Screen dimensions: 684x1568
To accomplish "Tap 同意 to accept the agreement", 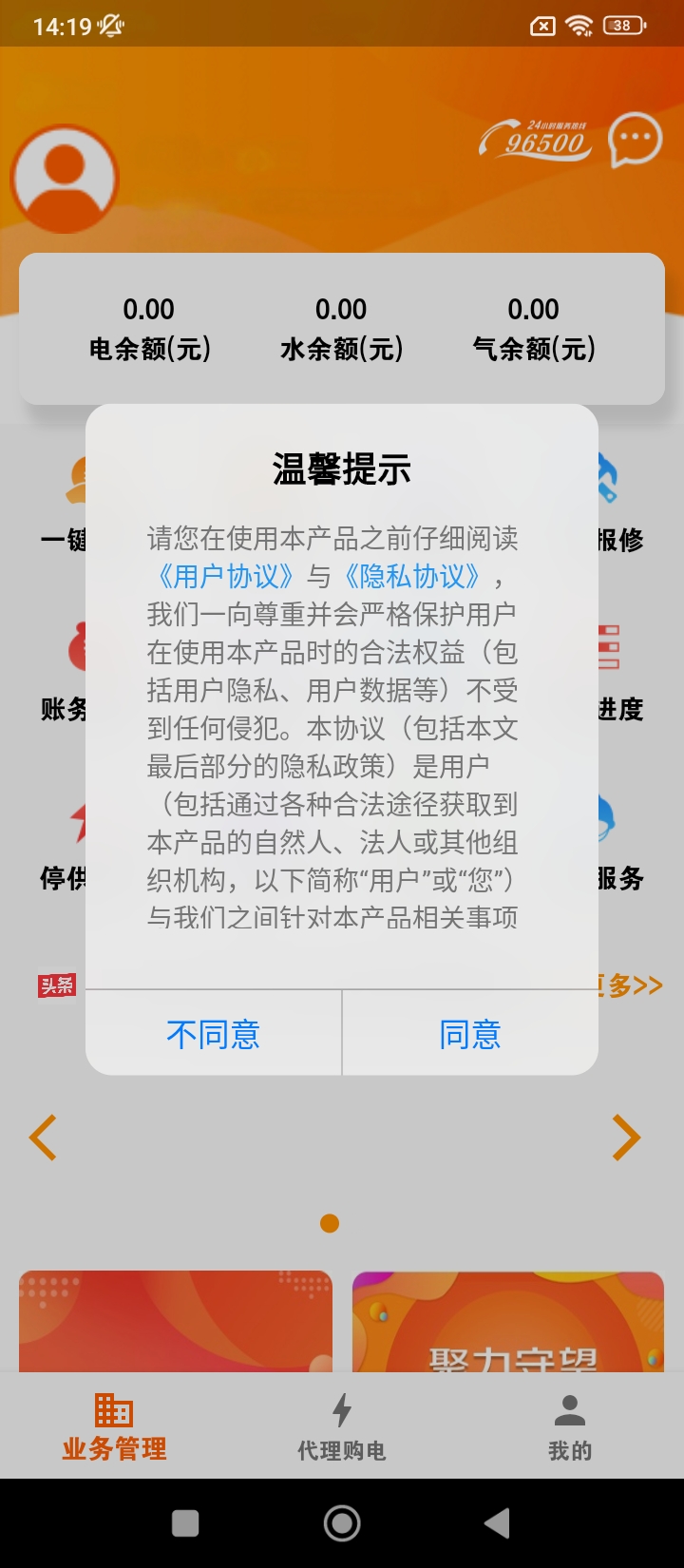I will click(x=469, y=1033).
